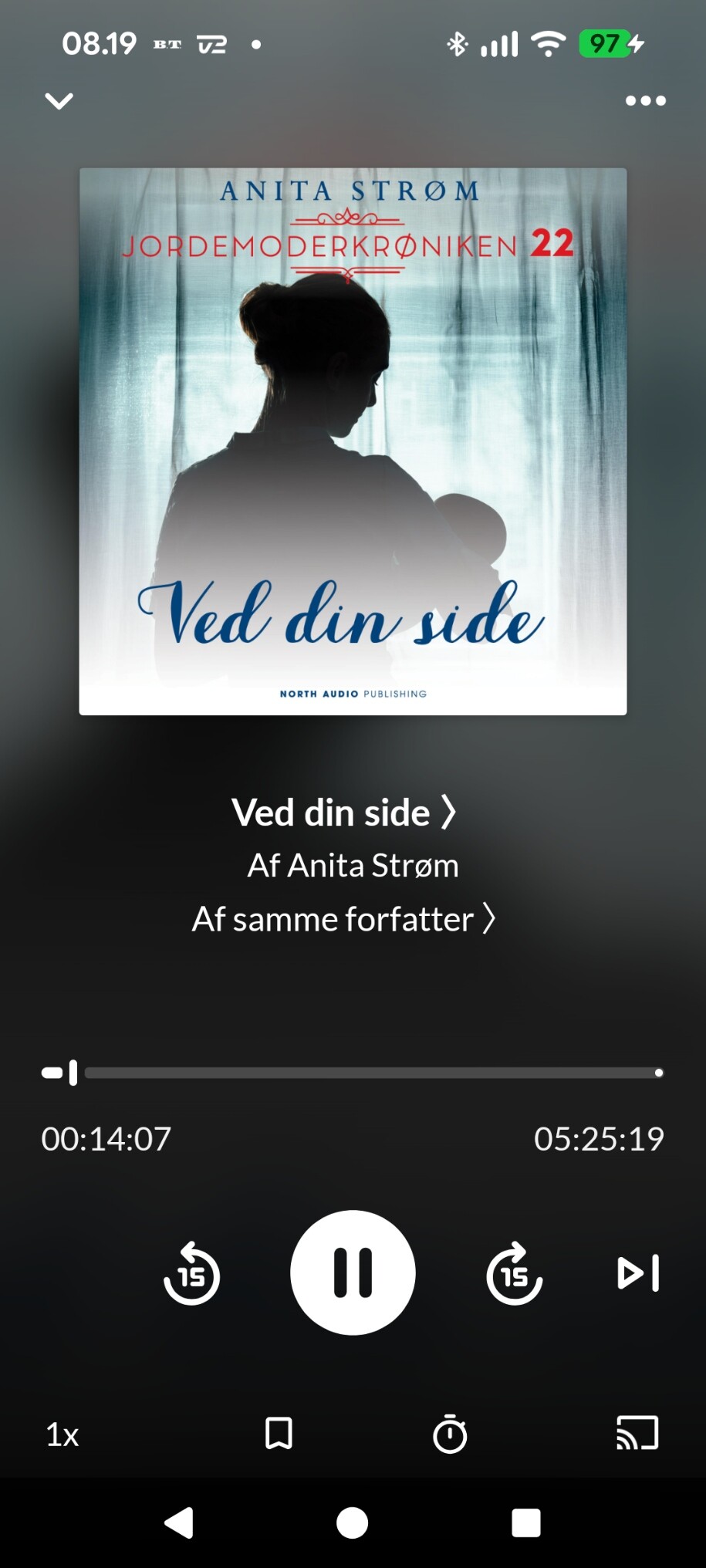Tap the playback progress bar
This screenshot has height=1568, width=706.
click(370, 1073)
